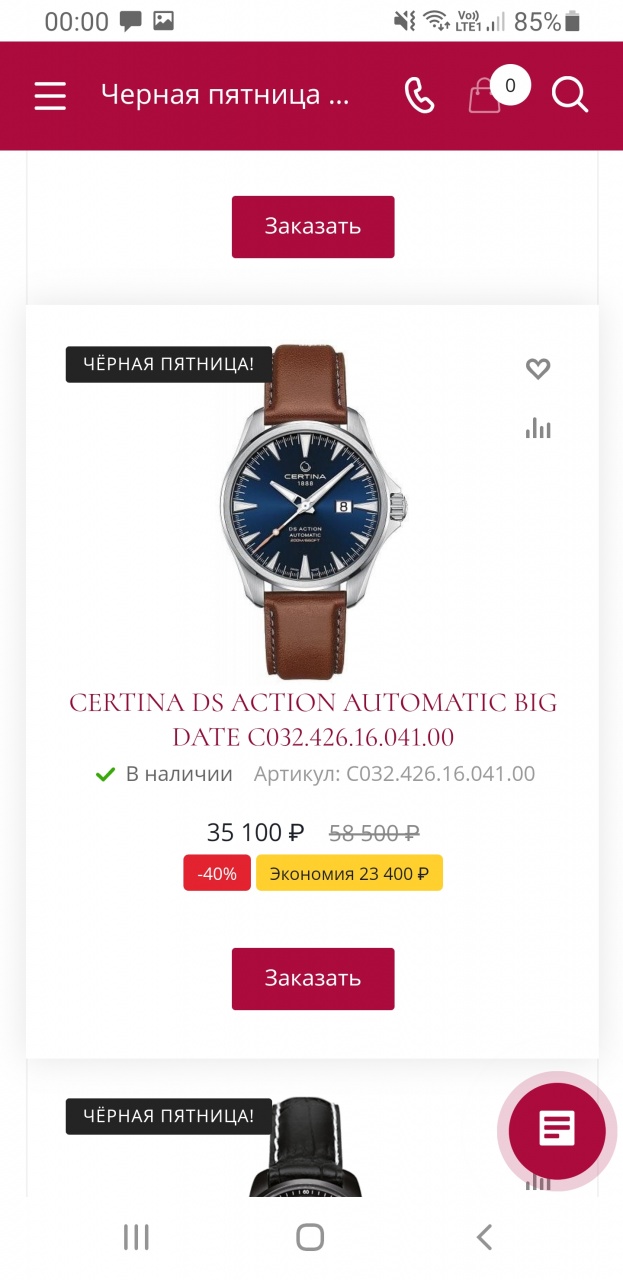623x1280 pixels.
Task: Add Certina DS Action to favorites
Action: tap(538, 369)
